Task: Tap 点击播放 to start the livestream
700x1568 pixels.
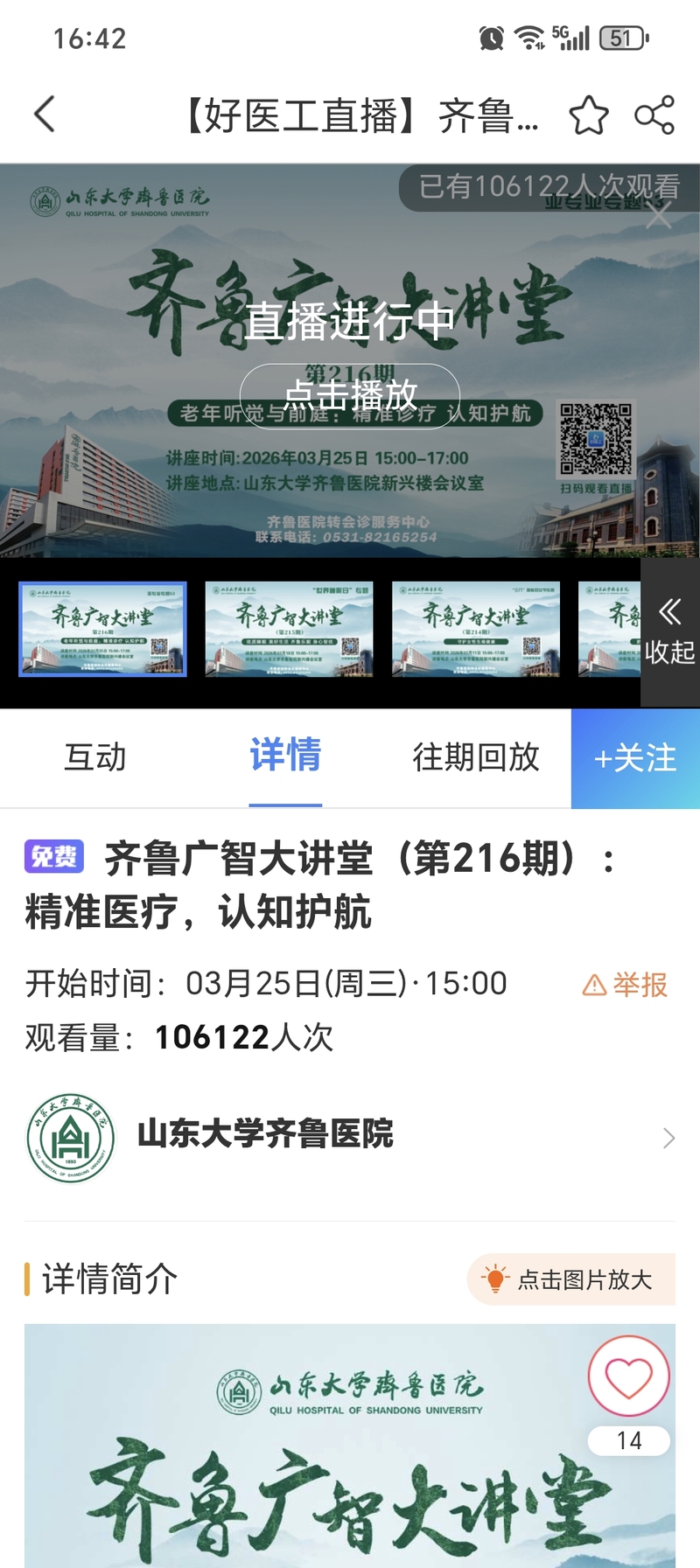Action: pyautogui.click(x=350, y=396)
